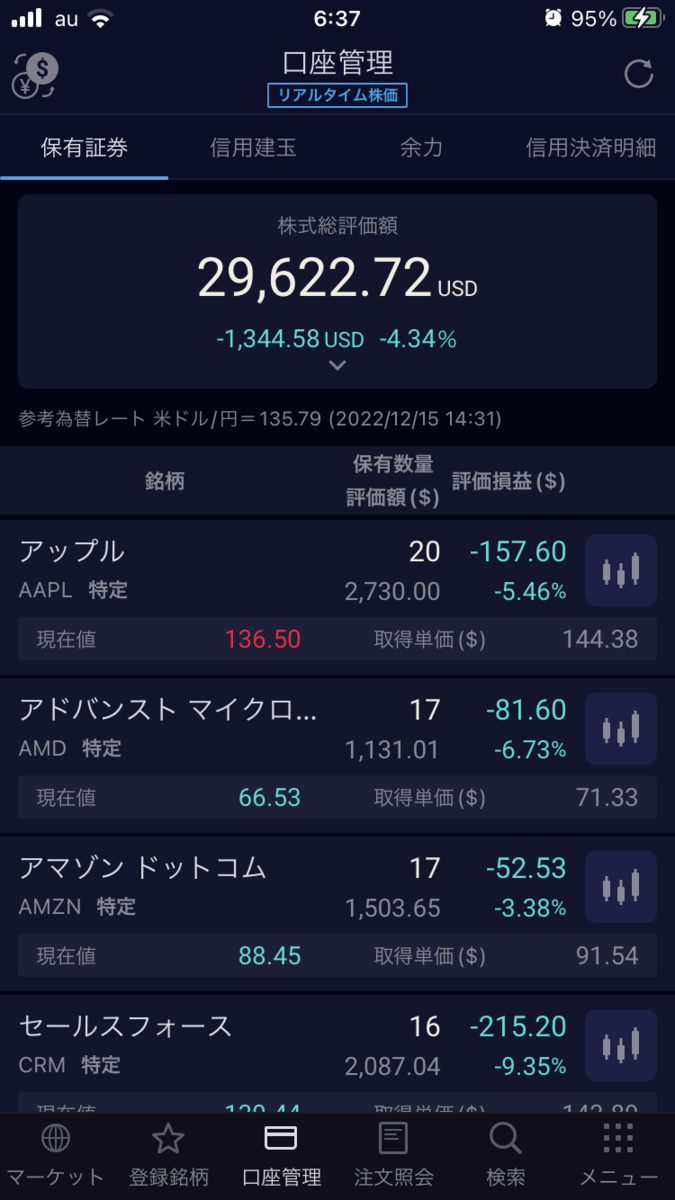
Task: Switch to the 信用建玉 tab
Action: click(x=253, y=148)
